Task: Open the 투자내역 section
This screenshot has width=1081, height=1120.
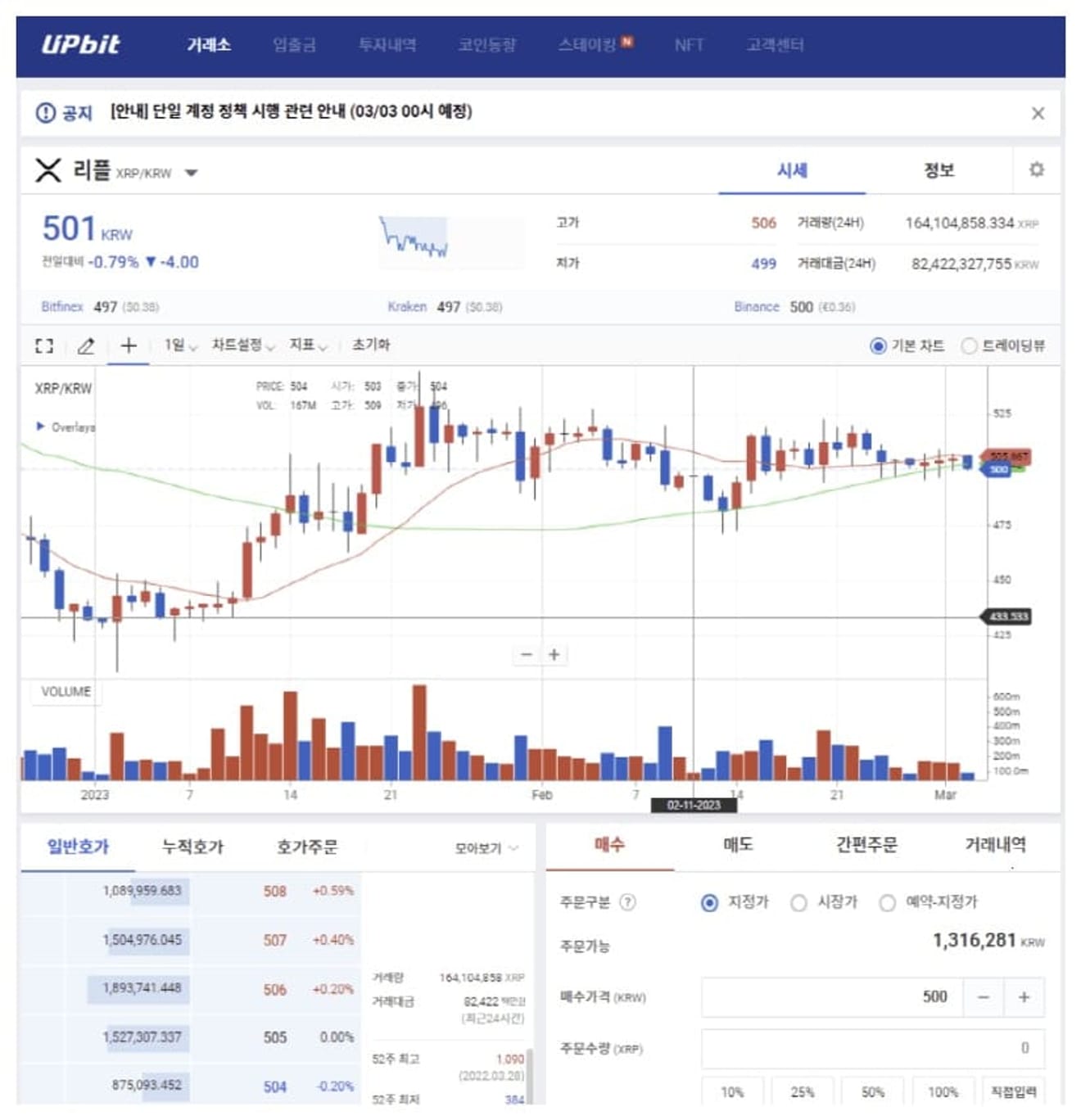Action: click(387, 44)
